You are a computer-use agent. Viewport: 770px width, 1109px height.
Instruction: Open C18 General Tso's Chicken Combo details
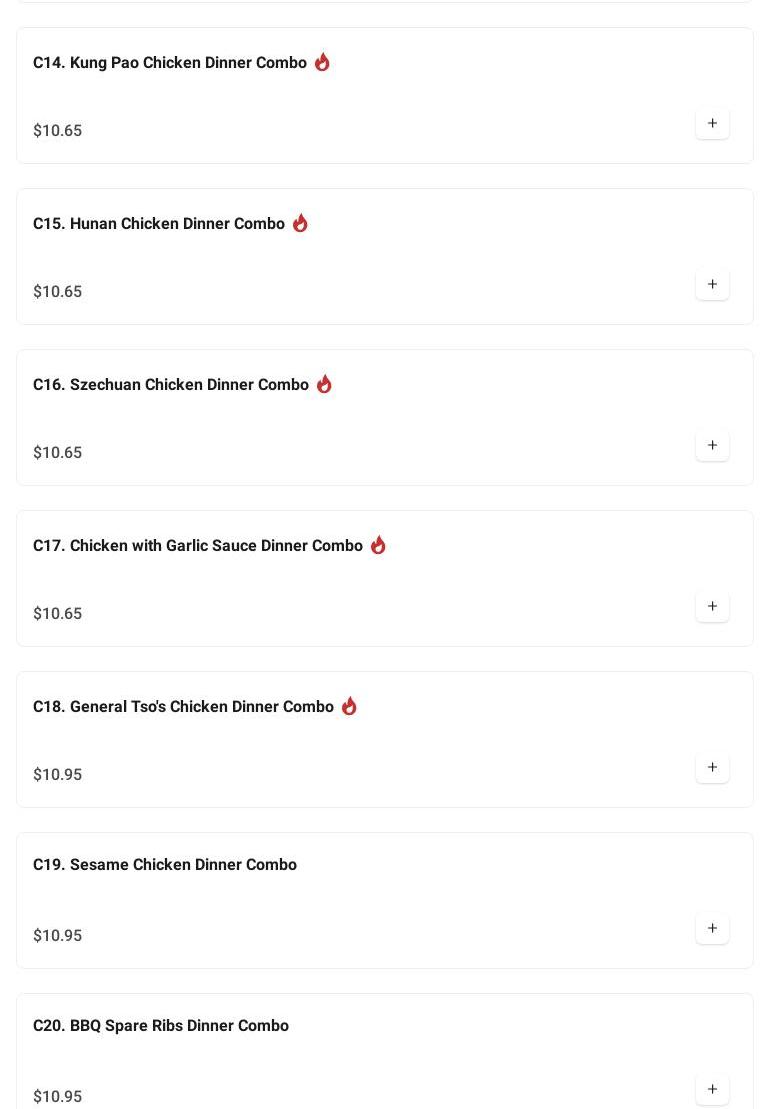[x=183, y=707]
